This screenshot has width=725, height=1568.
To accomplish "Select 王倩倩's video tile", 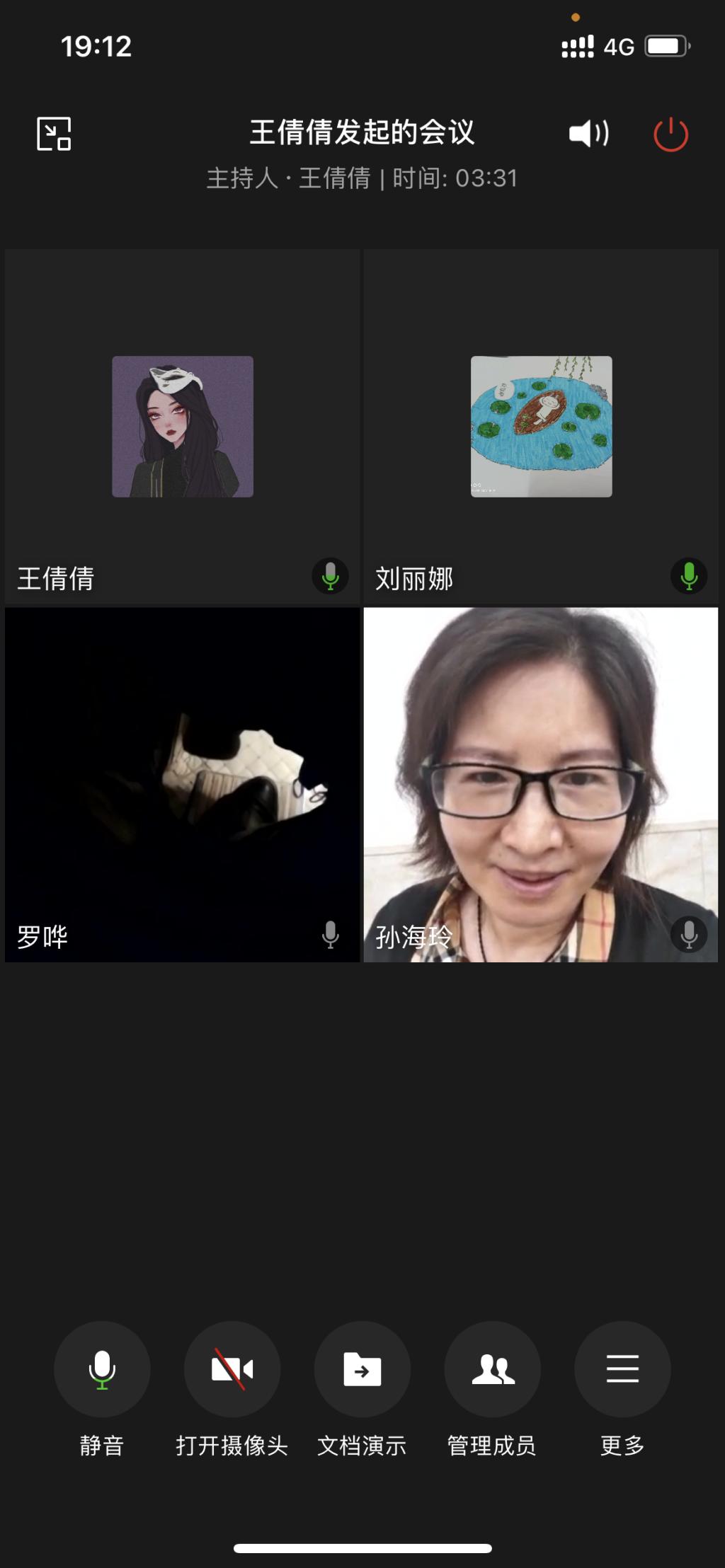I will point(182,427).
